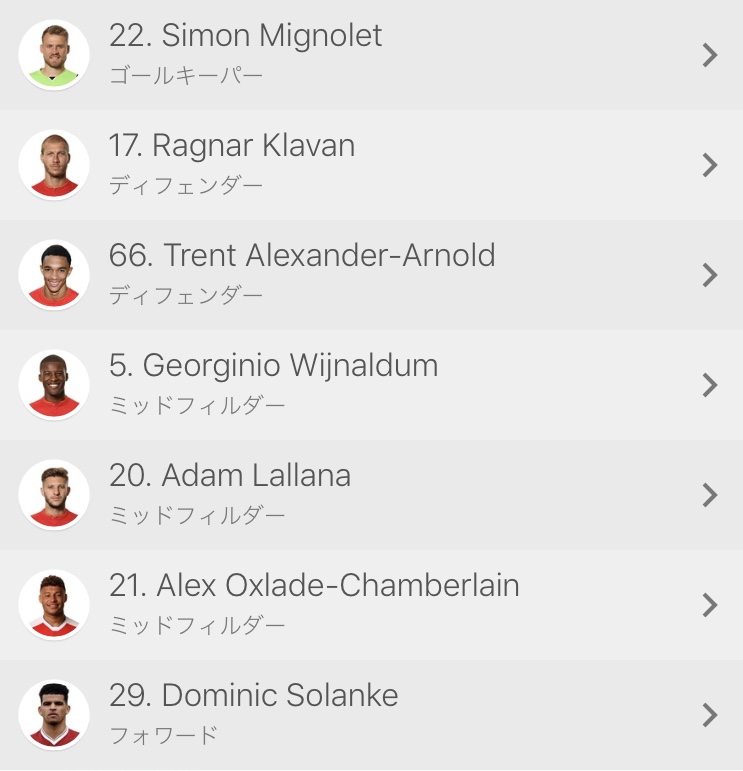Tap the Adam Lallana row
This screenshot has width=743, height=771.
(x=371, y=495)
